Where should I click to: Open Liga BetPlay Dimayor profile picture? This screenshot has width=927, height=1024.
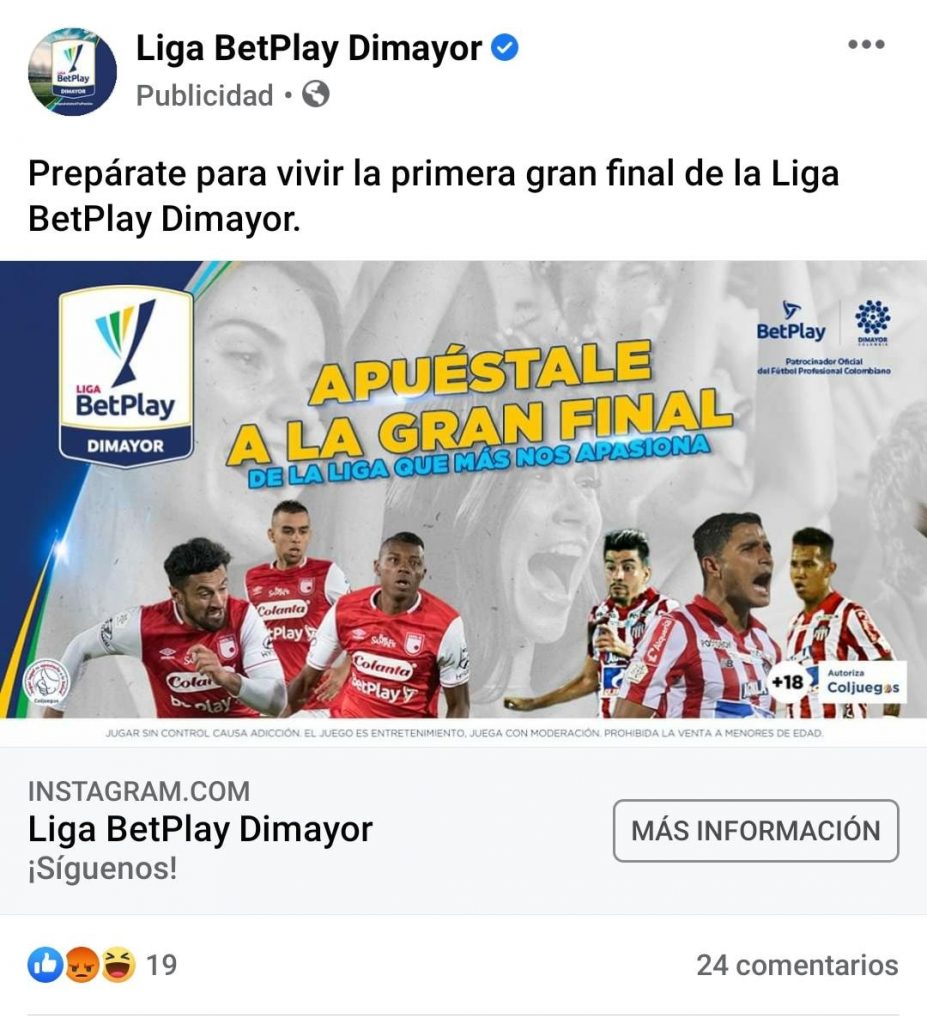72,72
